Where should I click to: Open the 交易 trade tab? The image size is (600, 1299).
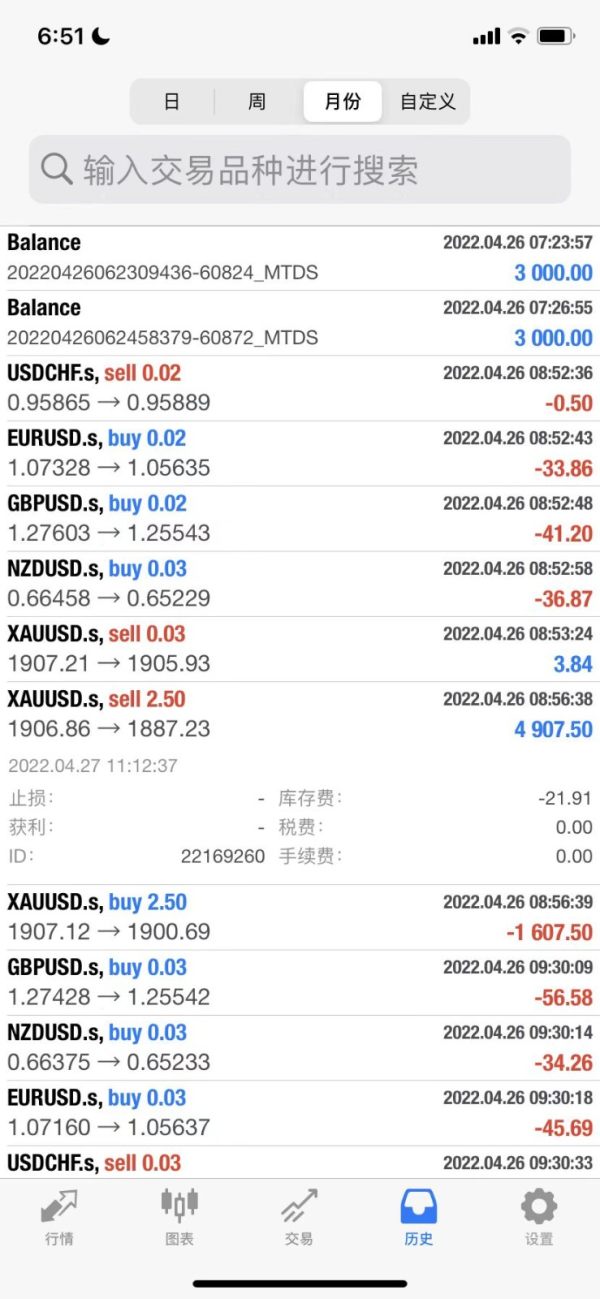[299, 1218]
